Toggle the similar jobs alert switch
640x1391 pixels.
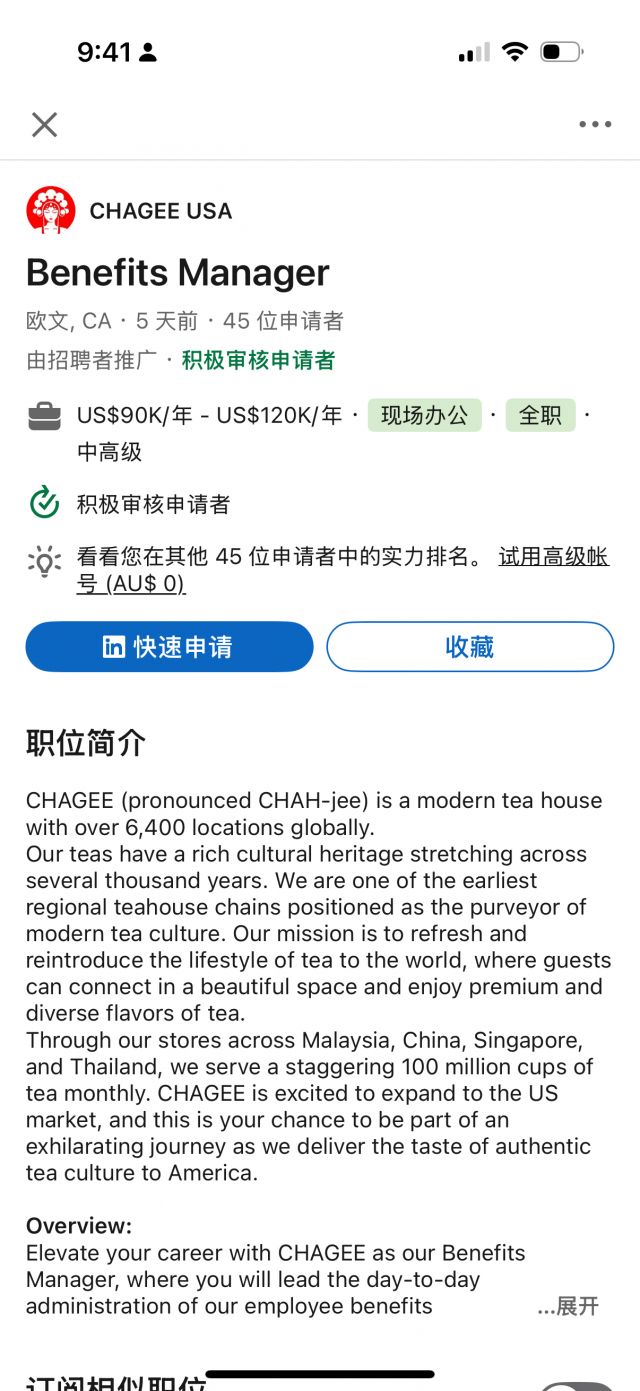point(578,1385)
